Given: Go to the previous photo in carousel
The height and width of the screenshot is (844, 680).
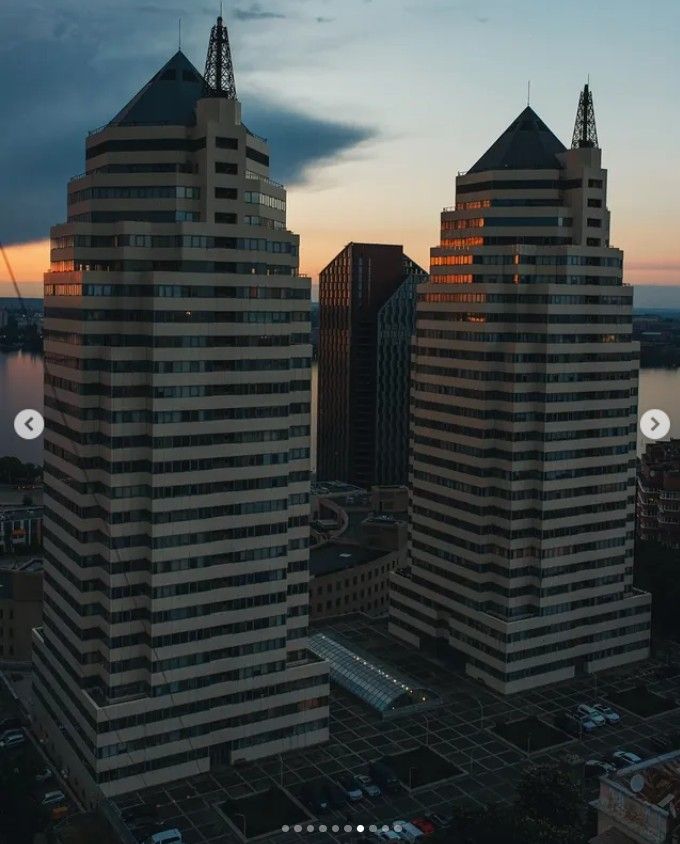Looking at the screenshot, I should coord(29,424).
